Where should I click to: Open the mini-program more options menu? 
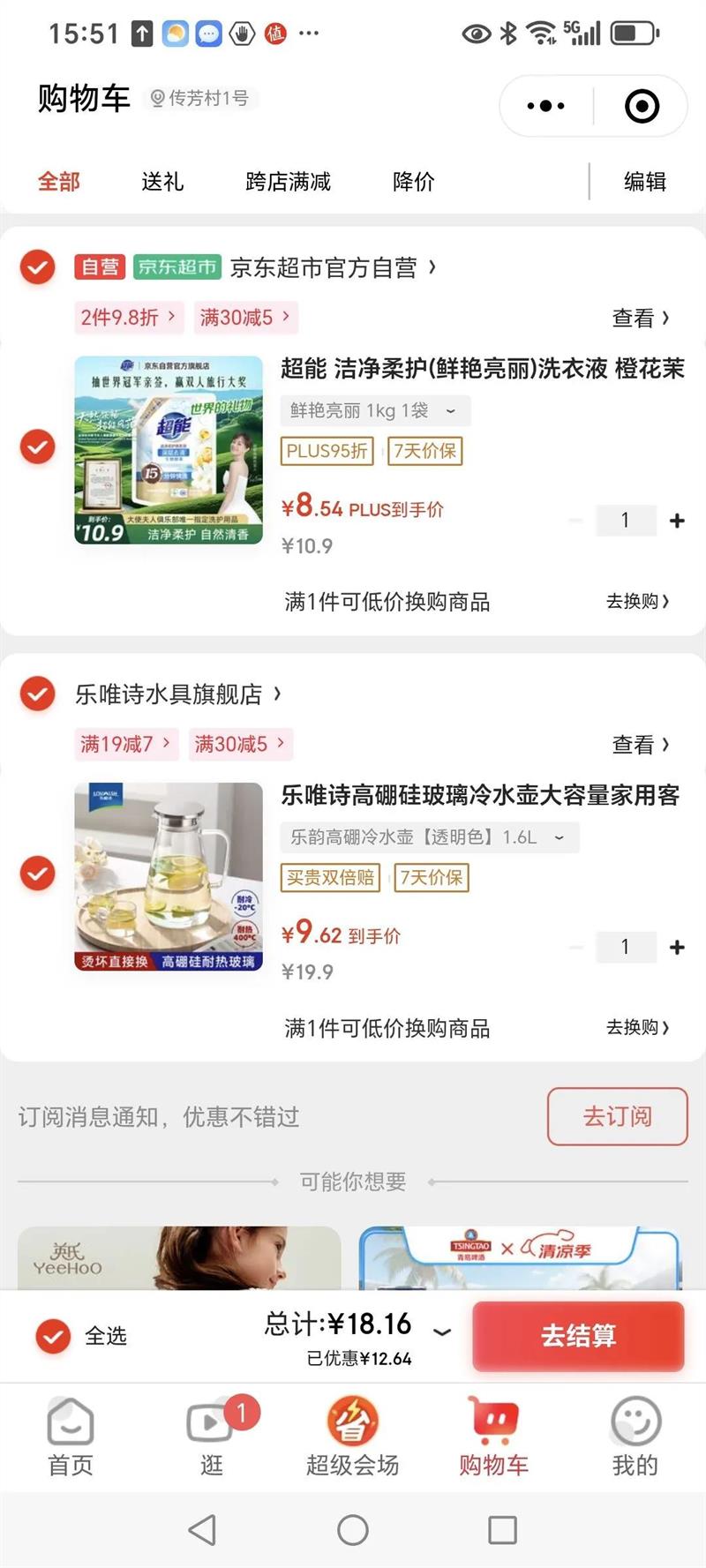[x=546, y=106]
